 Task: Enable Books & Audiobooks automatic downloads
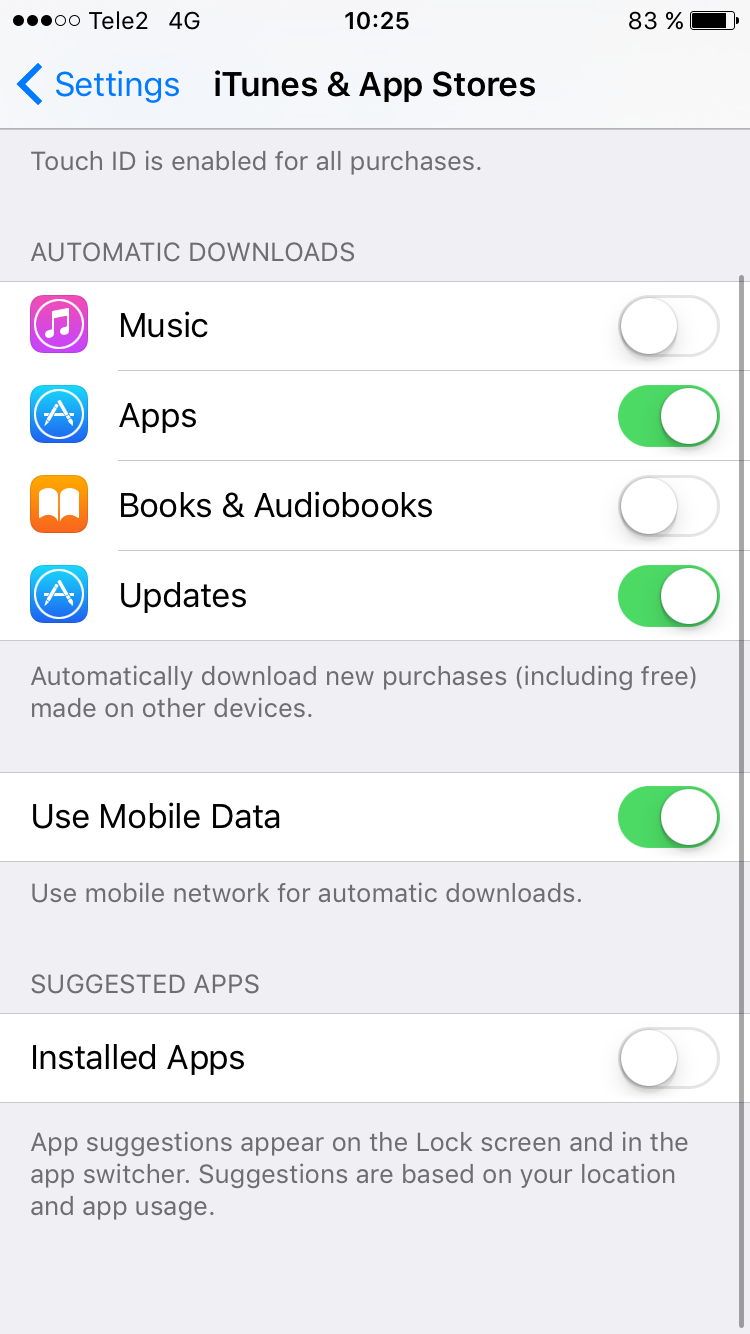point(669,506)
